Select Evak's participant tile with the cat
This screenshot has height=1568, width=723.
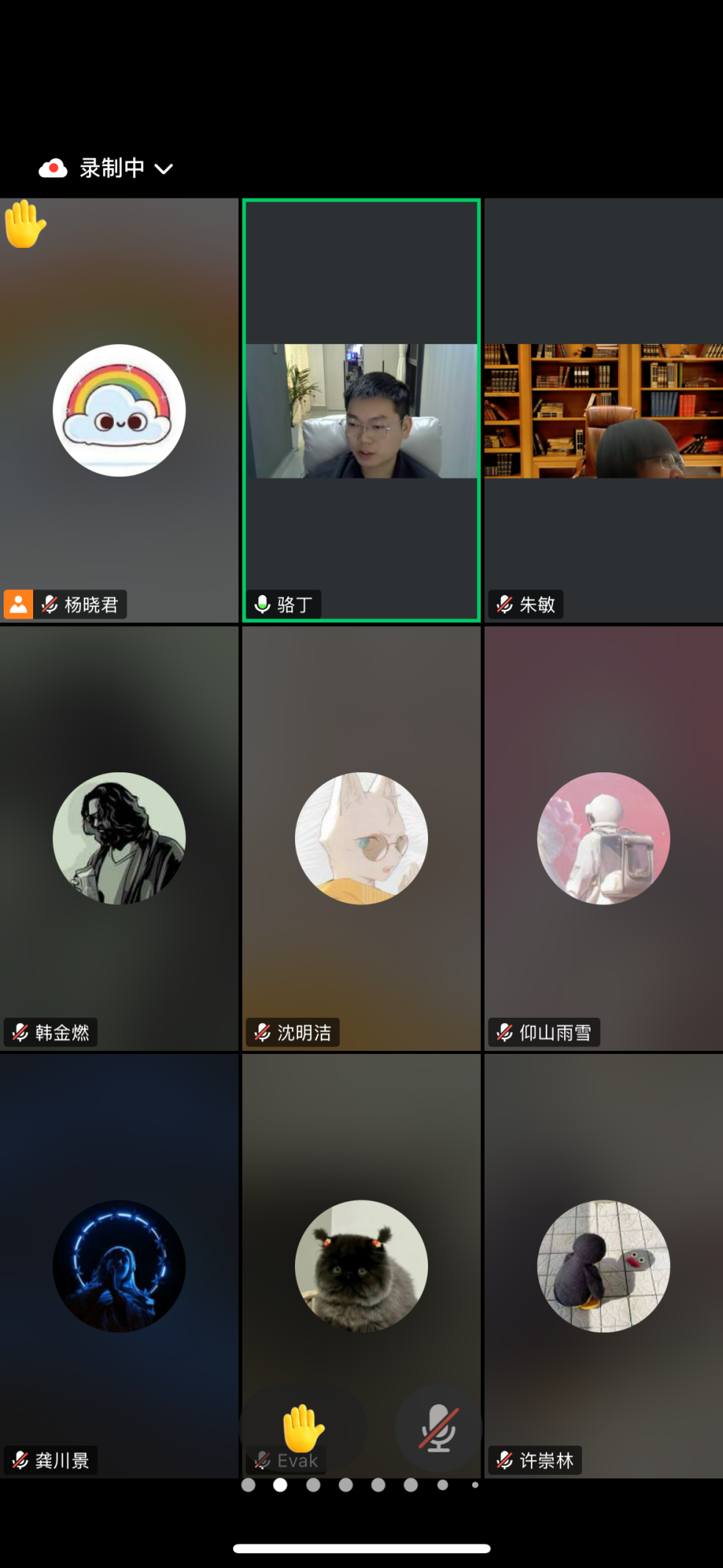point(361,1266)
